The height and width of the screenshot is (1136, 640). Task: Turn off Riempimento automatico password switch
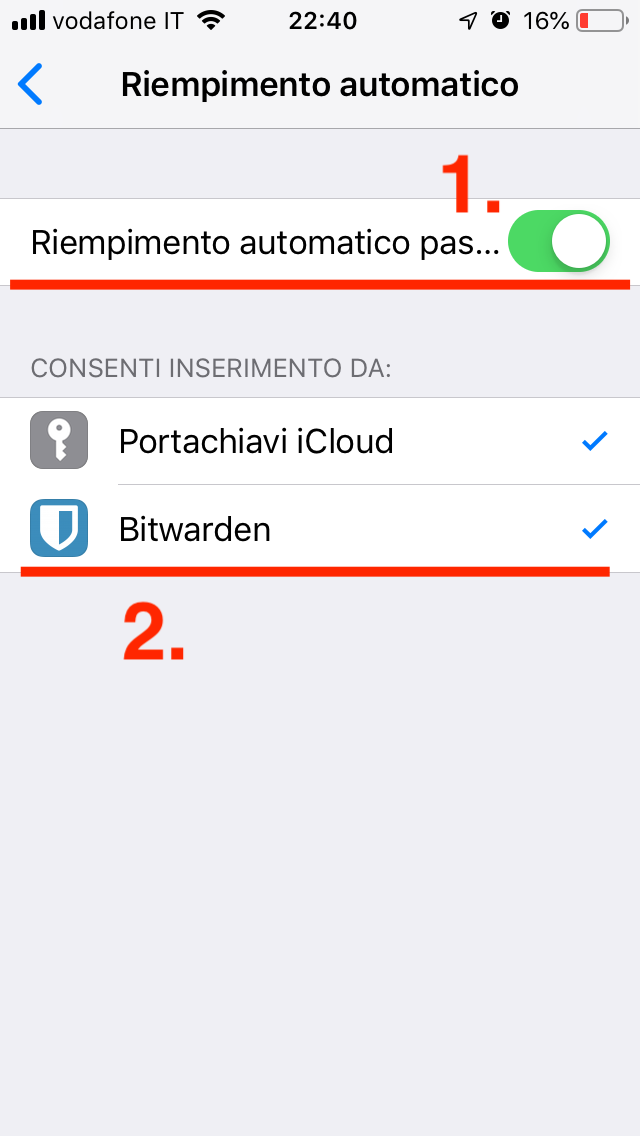pos(558,242)
